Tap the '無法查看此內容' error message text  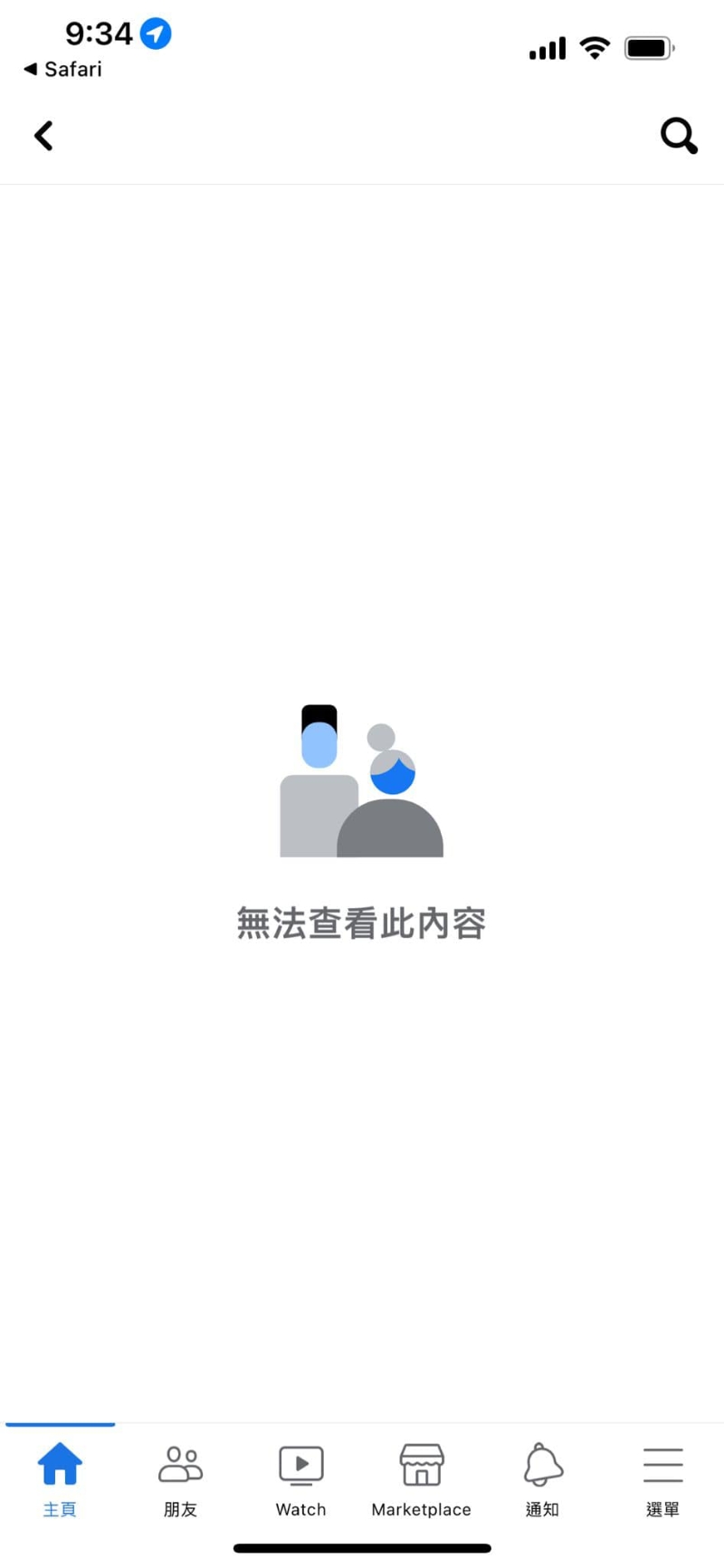(362, 922)
